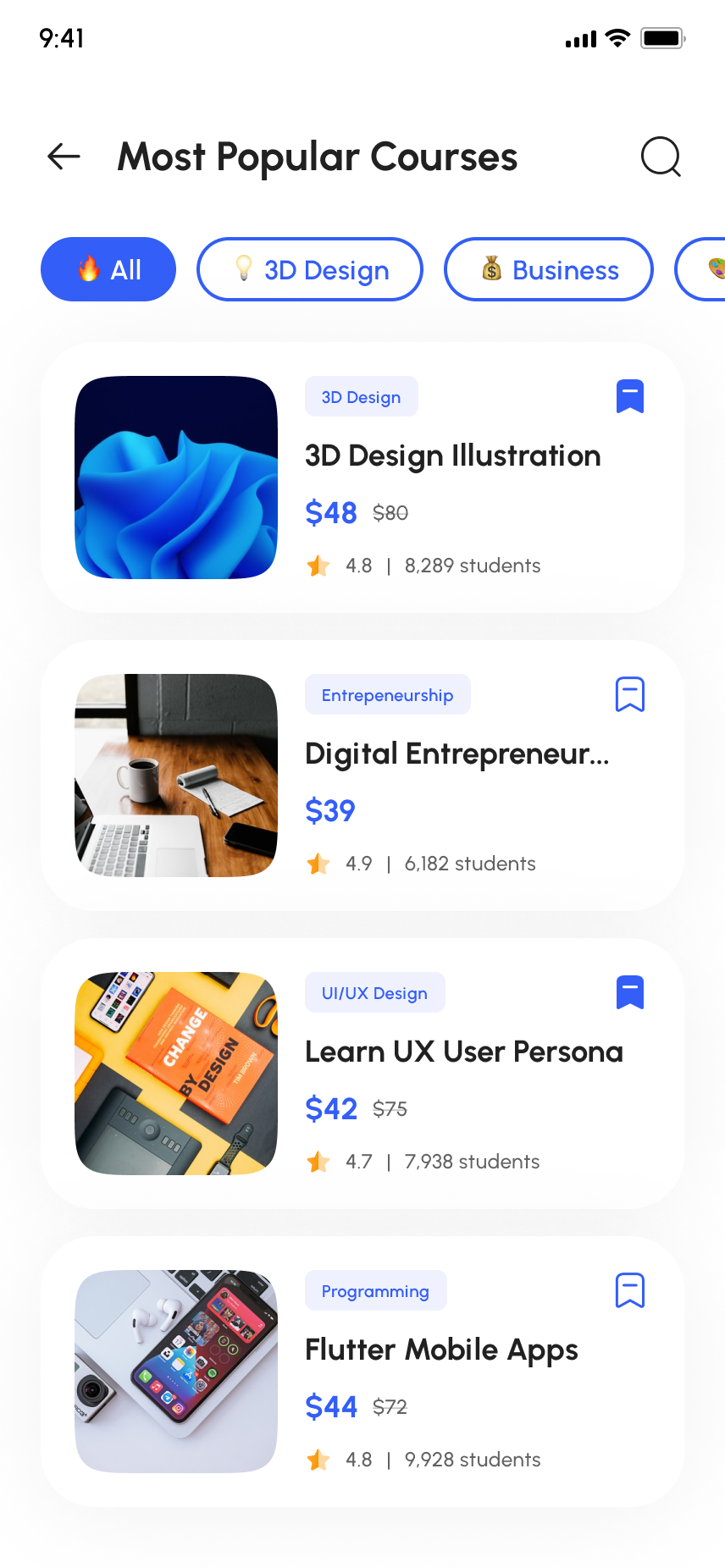Open the search icon
725x1568 pixels.
coord(661,157)
